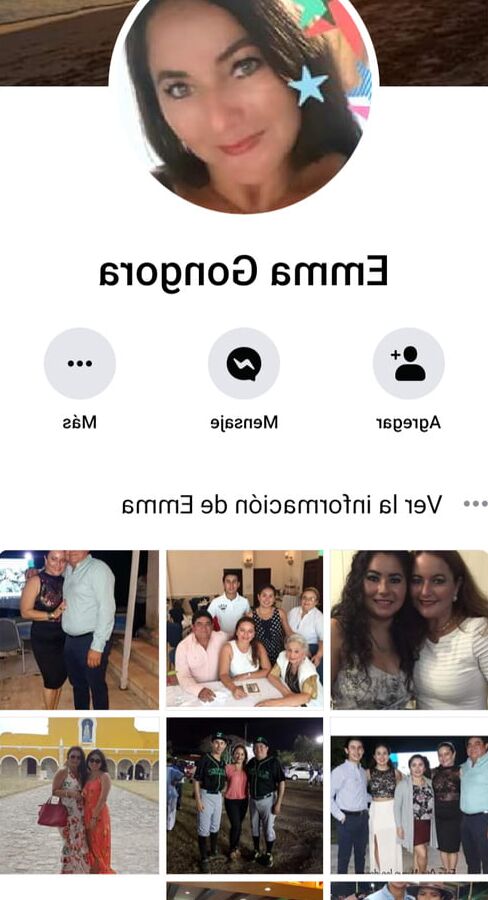The image size is (488, 900).
Task: Open Ver la información de Emma
Action: click(x=282, y=505)
